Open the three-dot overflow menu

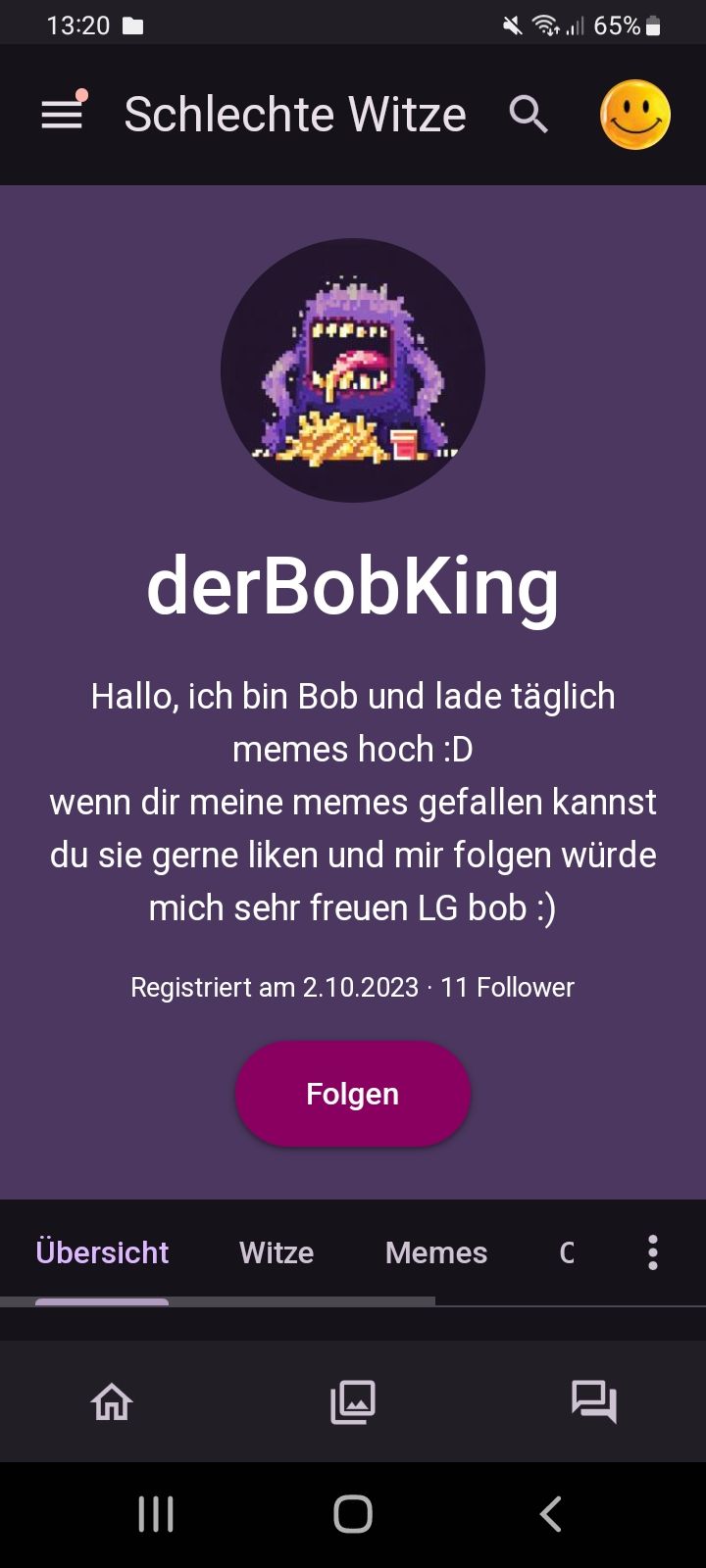point(653,1252)
